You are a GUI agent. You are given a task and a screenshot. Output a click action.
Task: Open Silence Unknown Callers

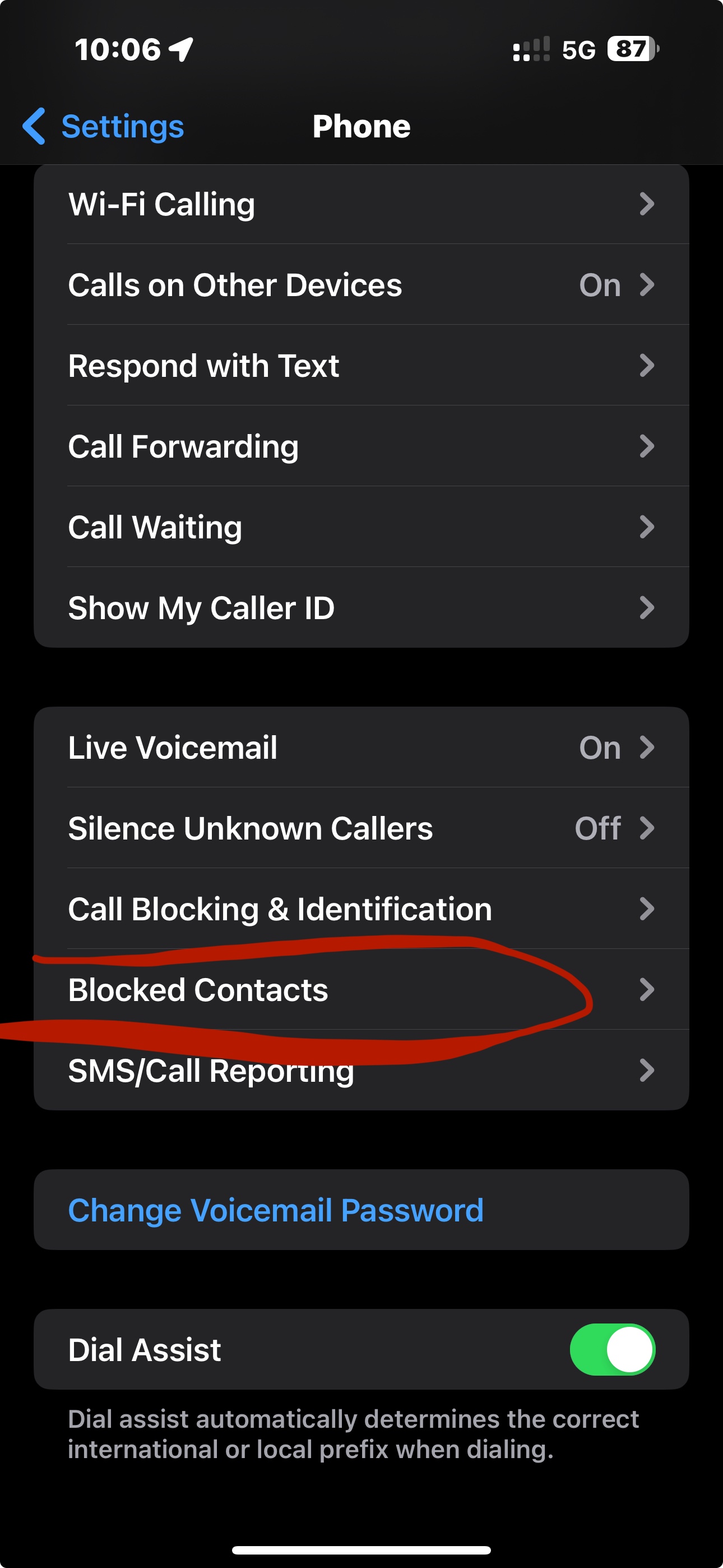(x=361, y=828)
